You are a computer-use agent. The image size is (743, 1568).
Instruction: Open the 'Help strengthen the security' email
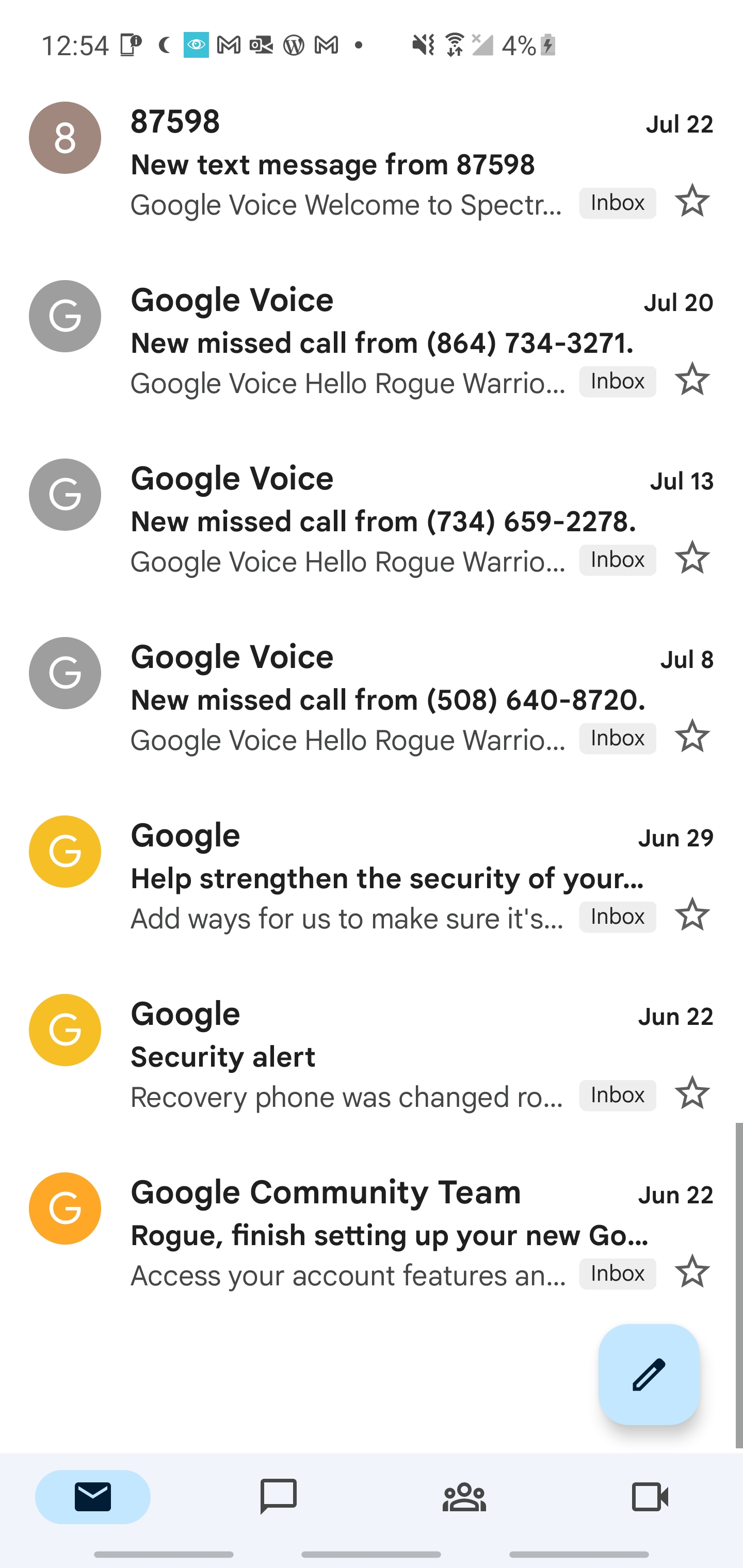365,878
